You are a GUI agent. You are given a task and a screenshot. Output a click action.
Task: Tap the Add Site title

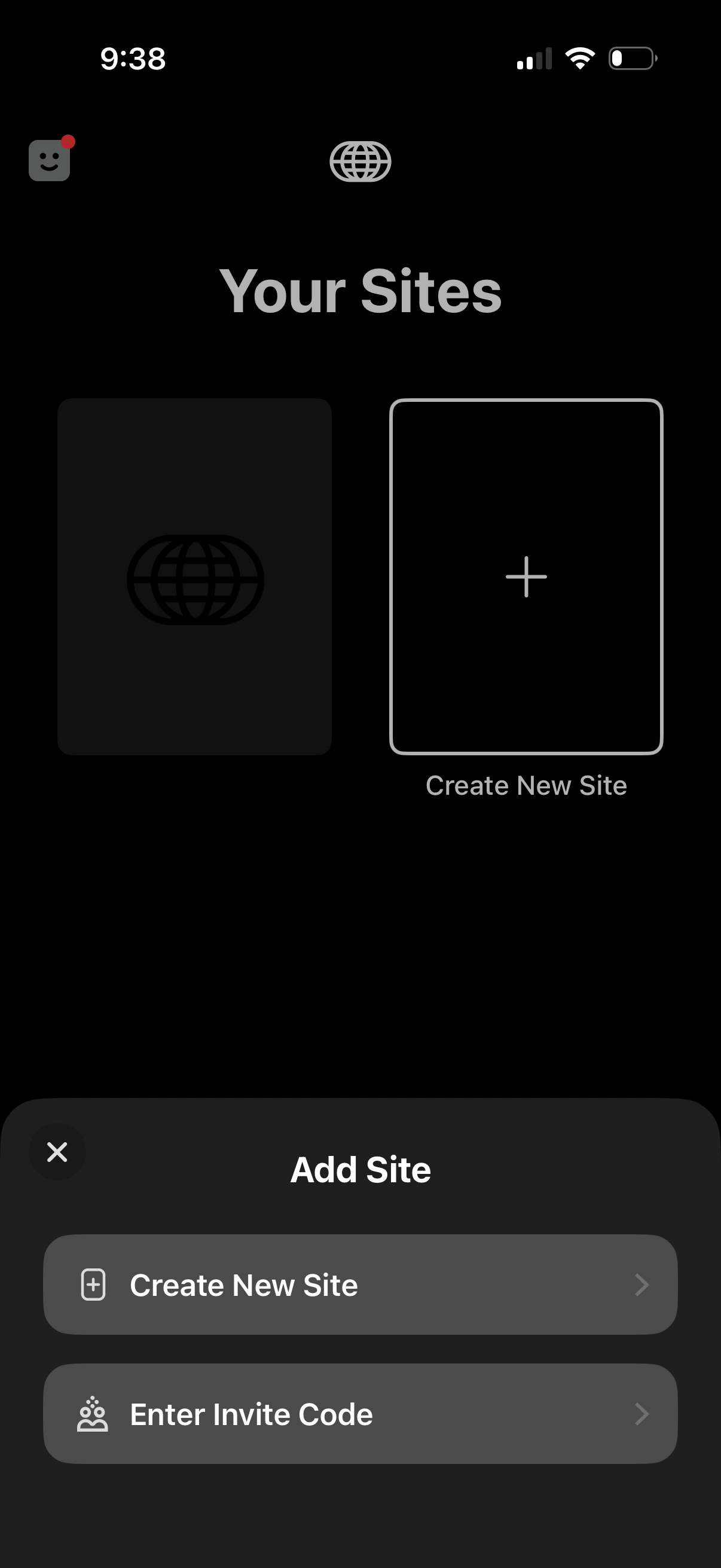coord(360,1169)
